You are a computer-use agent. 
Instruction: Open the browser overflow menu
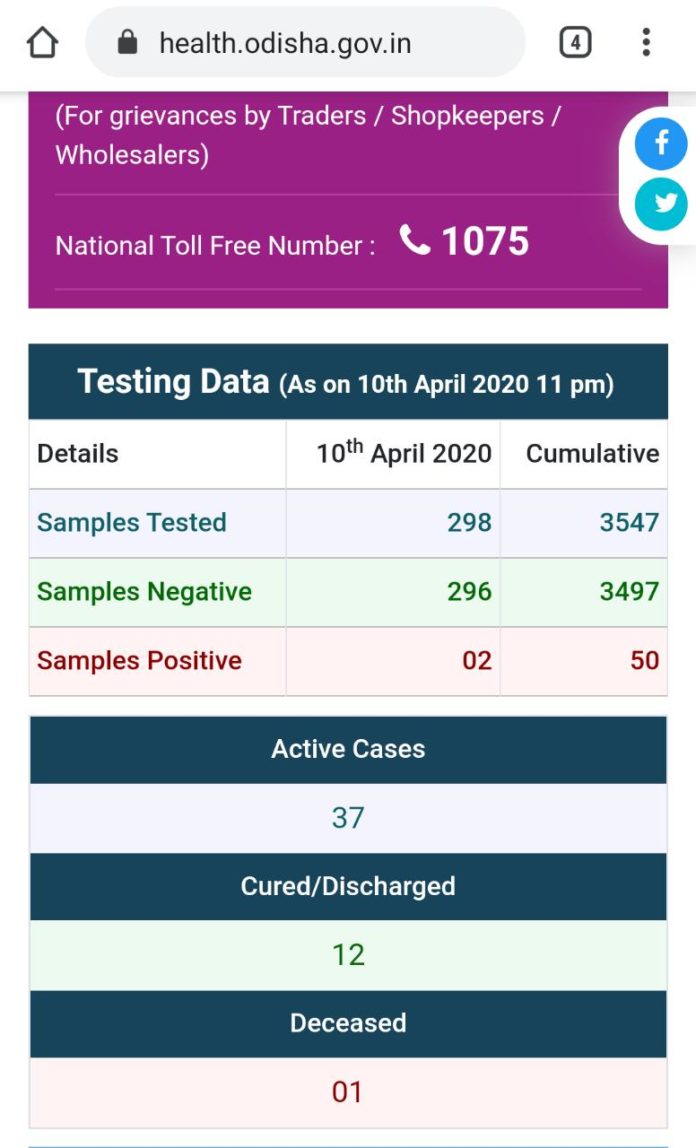click(x=646, y=43)
